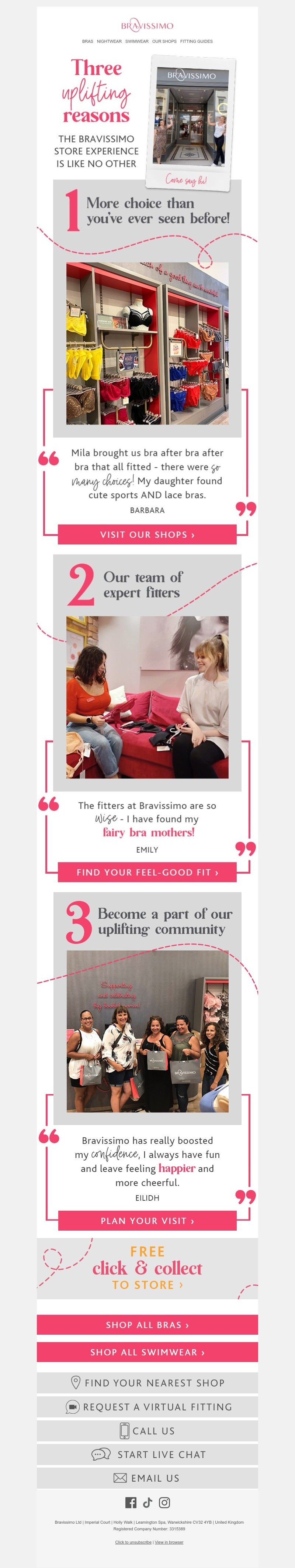
Task: Go to the SWIMWEAR navigation link
Action: point(137,41)
